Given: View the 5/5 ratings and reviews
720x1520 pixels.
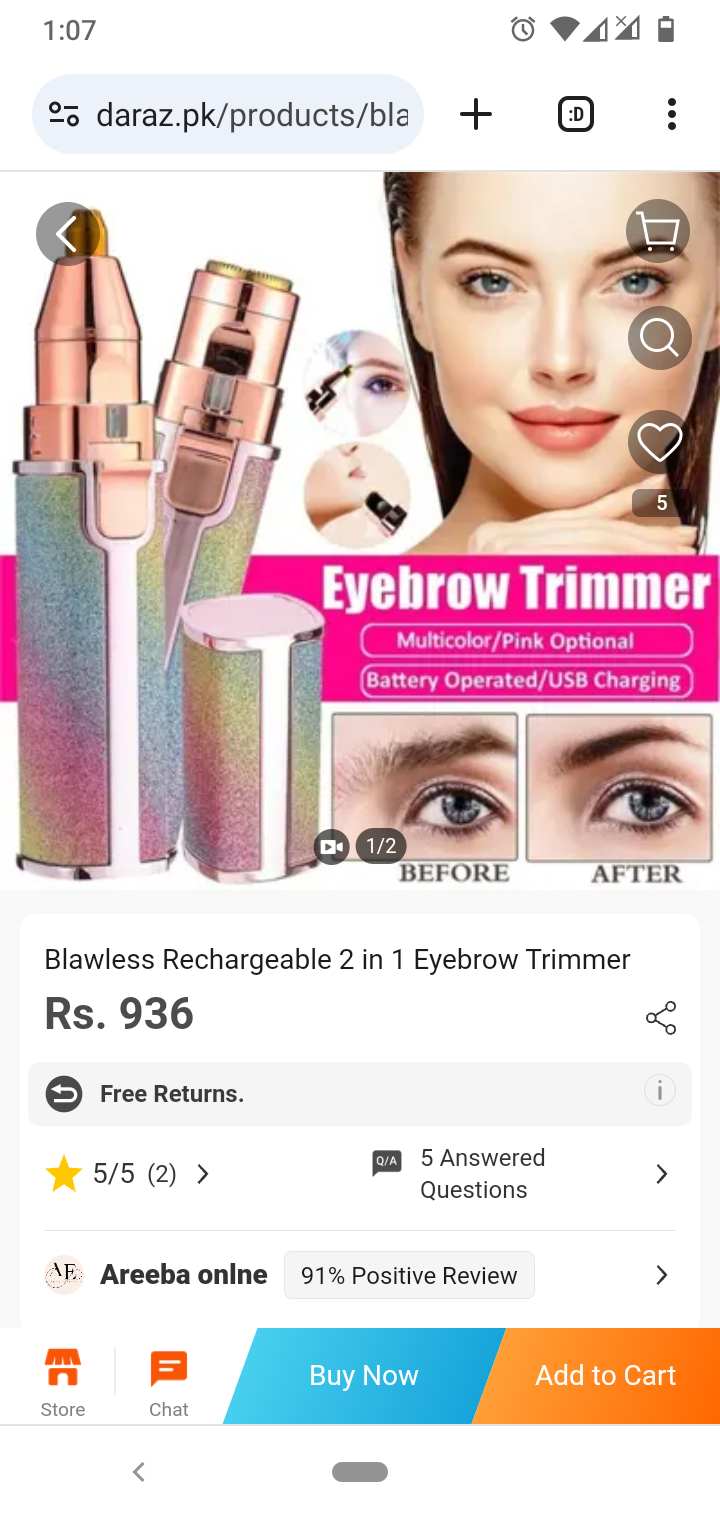Looking at the screenshot, I should tap(128, 1174).
